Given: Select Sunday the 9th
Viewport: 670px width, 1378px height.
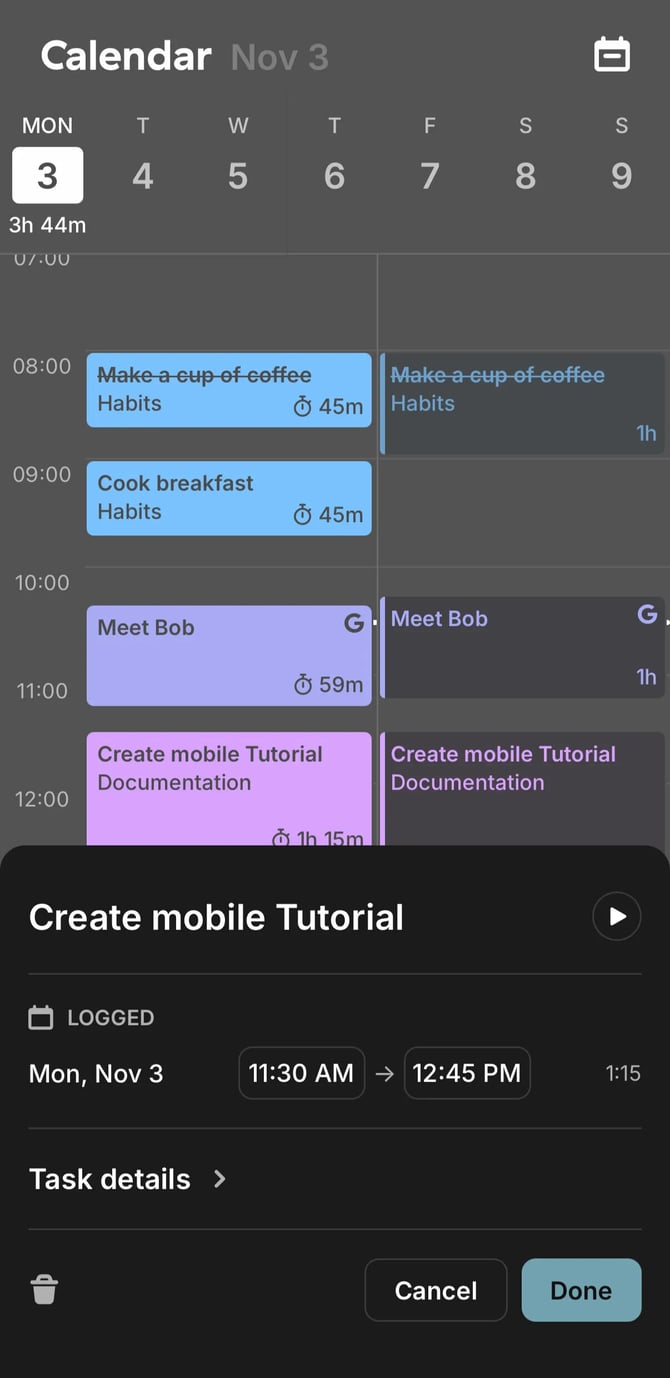Looking at the screenshot, I should click(x=621, y=176).
